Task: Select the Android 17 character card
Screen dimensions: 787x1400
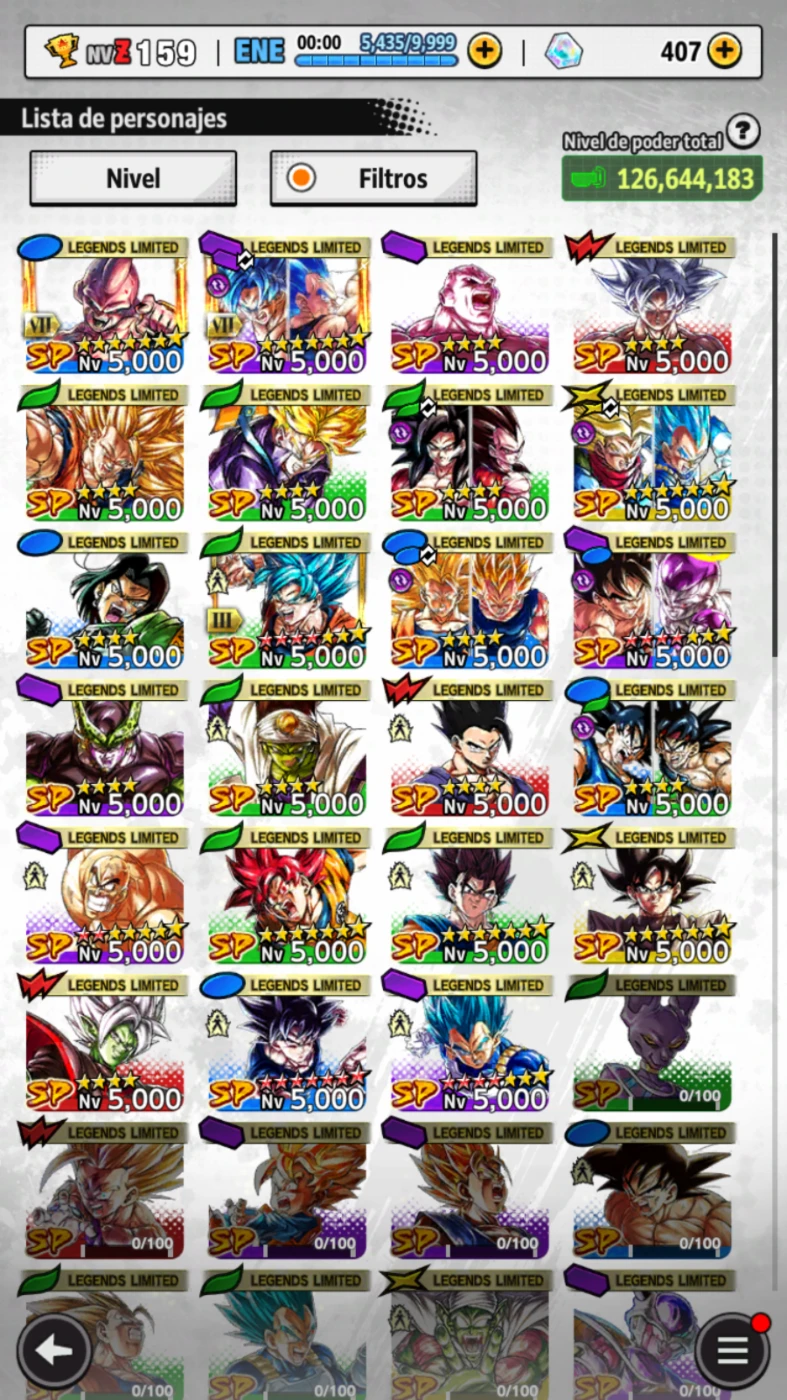Action: tap(105, 600)
